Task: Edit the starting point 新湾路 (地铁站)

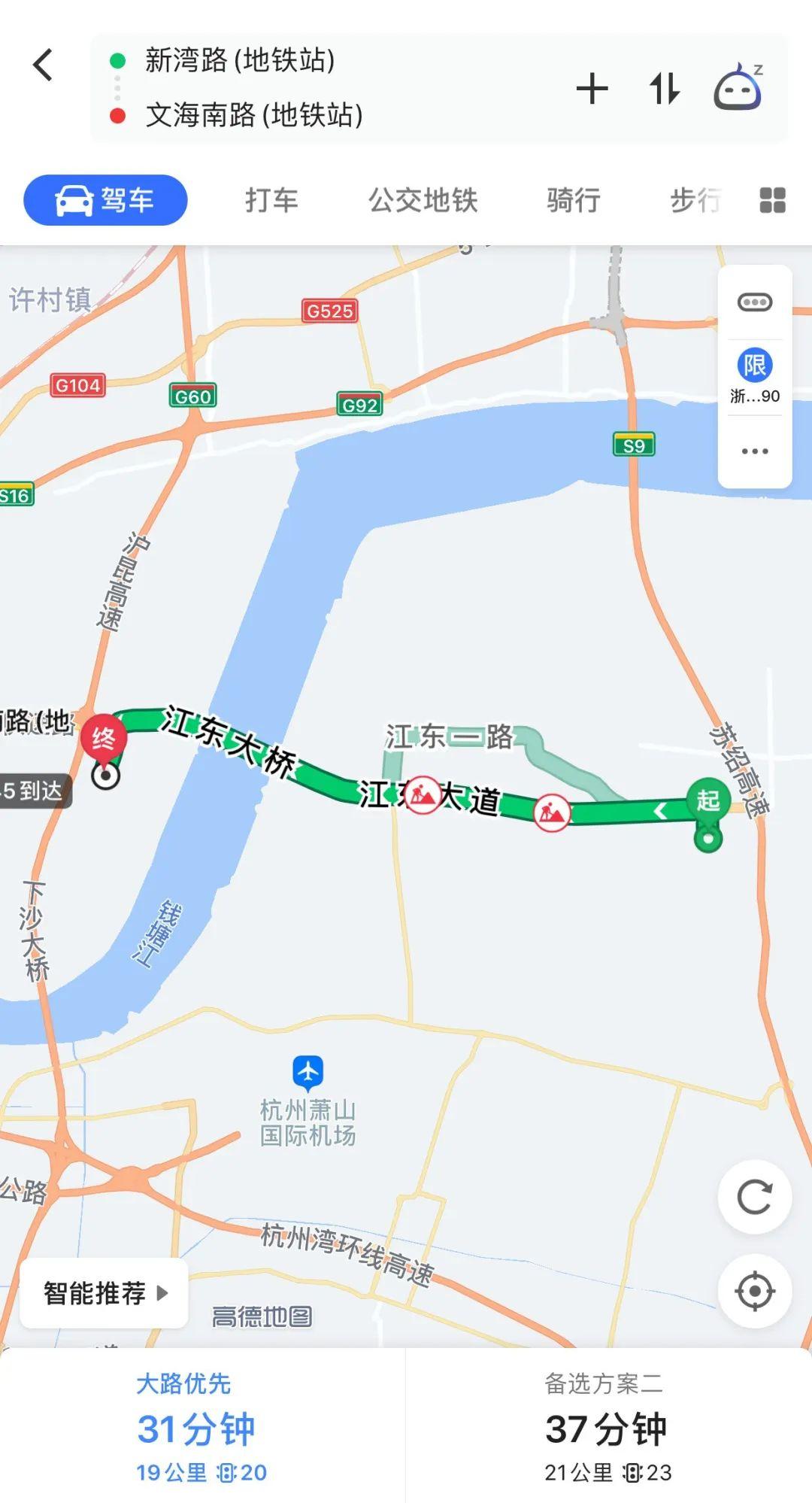Action: pos(239,60)
